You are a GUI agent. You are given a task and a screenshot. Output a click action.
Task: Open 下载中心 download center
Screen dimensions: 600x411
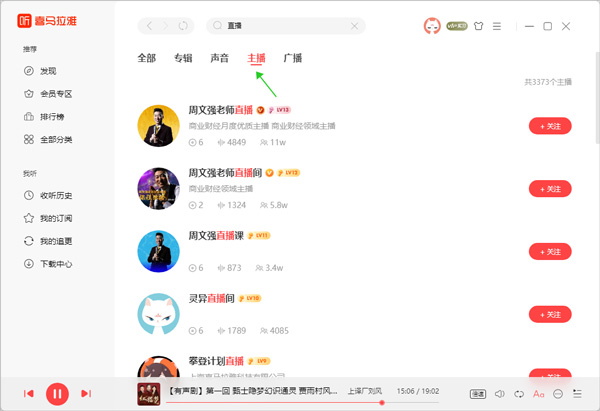coord(55,264)
